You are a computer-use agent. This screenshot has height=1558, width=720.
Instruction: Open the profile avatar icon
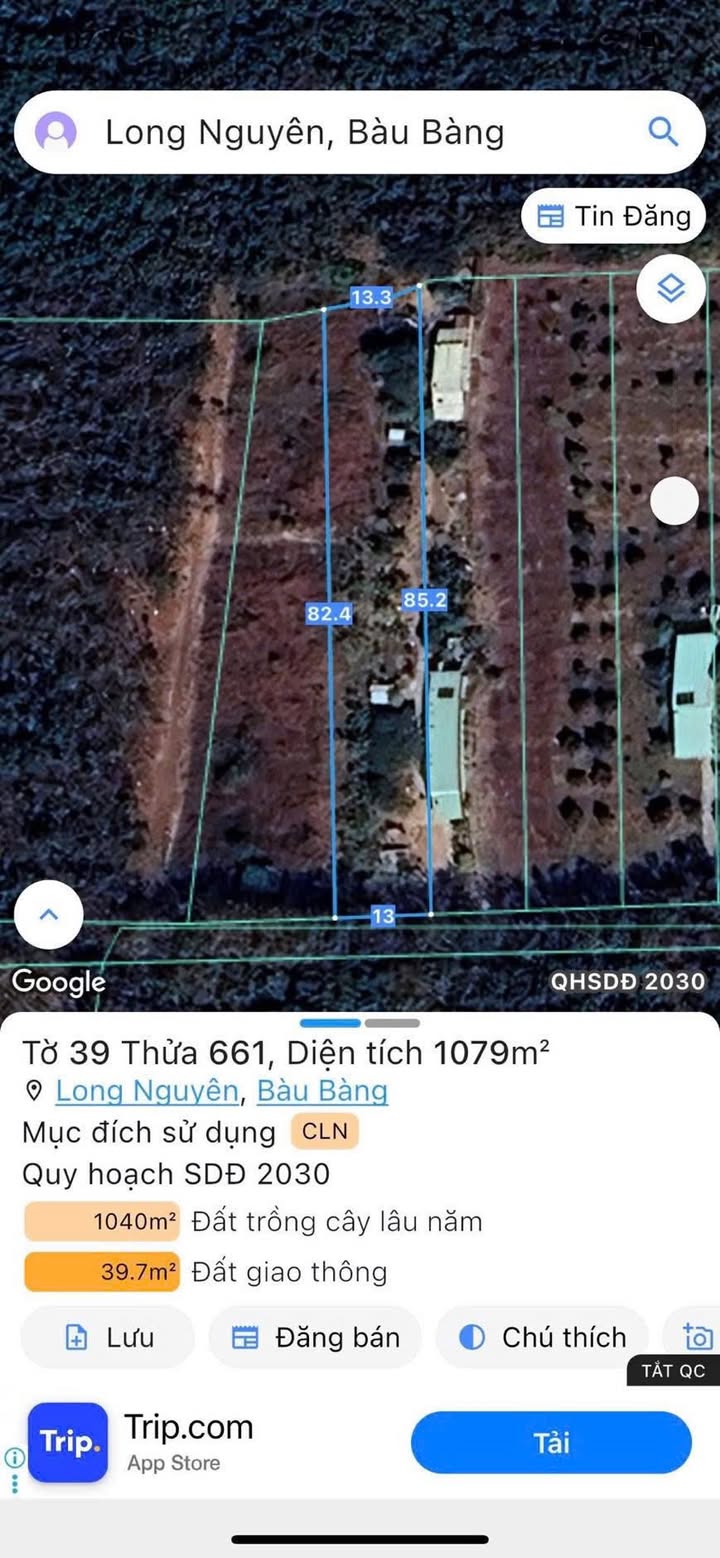(56, 132)
